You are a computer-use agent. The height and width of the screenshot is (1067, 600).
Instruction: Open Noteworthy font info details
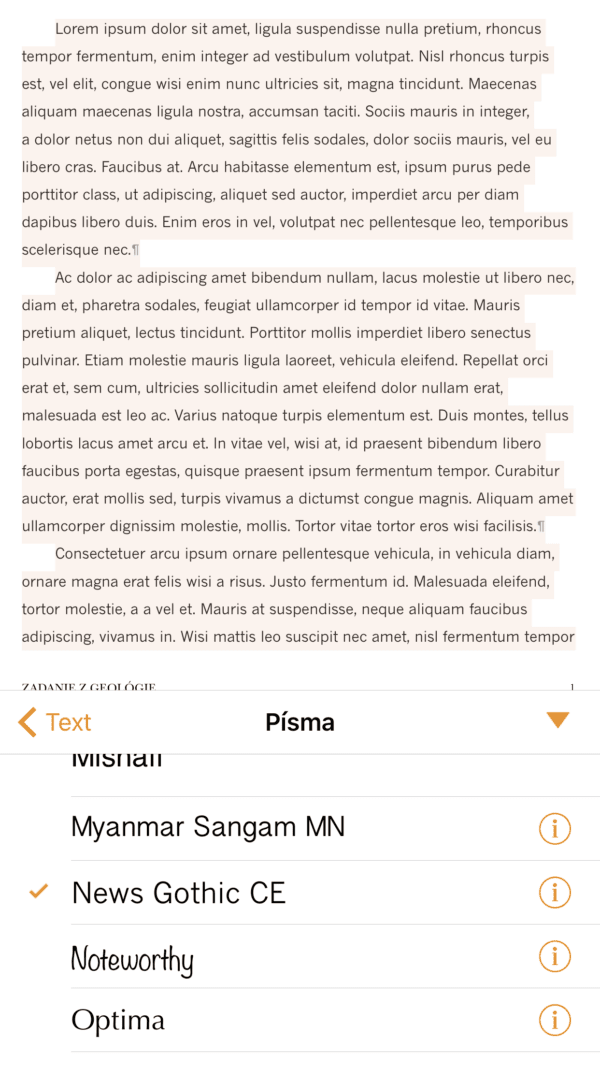555,956
